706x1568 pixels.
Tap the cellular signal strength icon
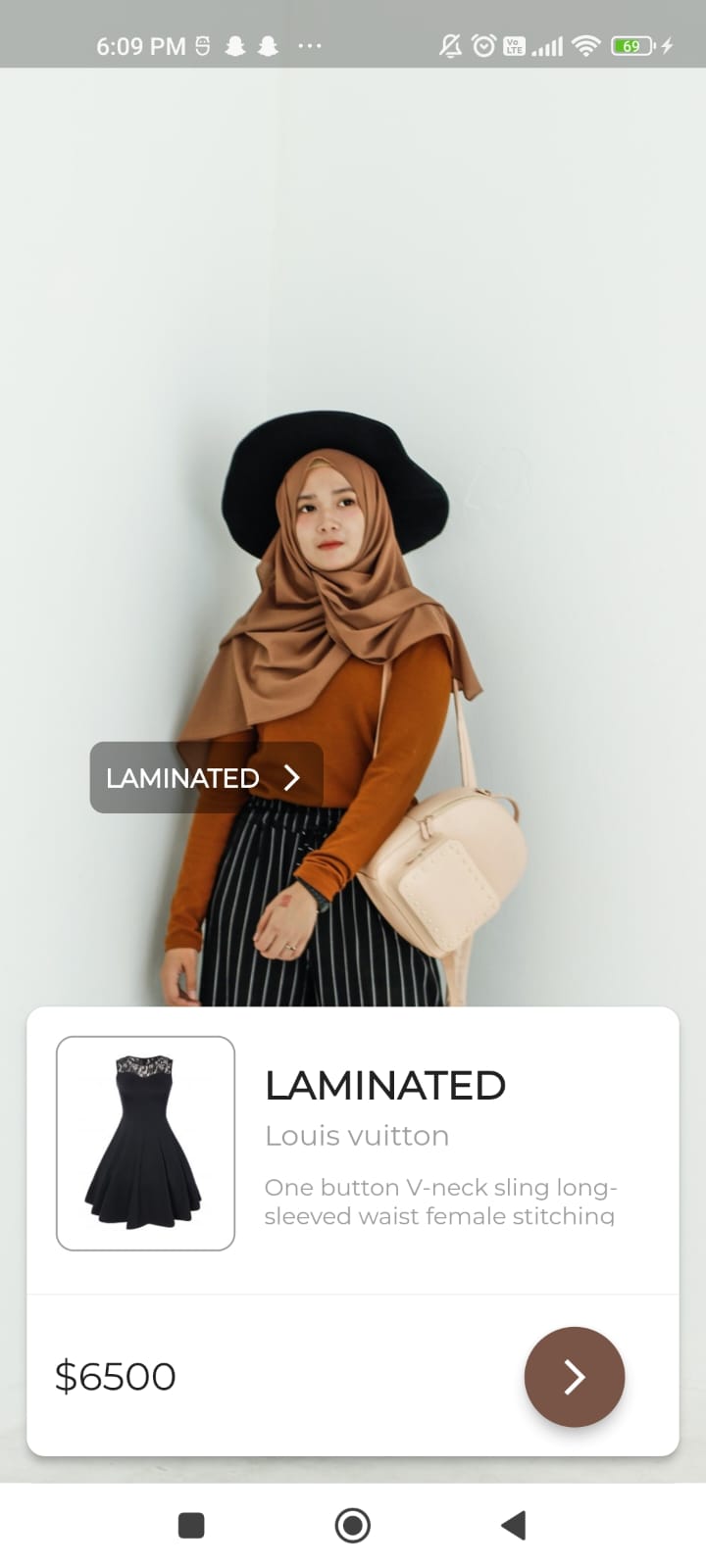tap(549, 45)
